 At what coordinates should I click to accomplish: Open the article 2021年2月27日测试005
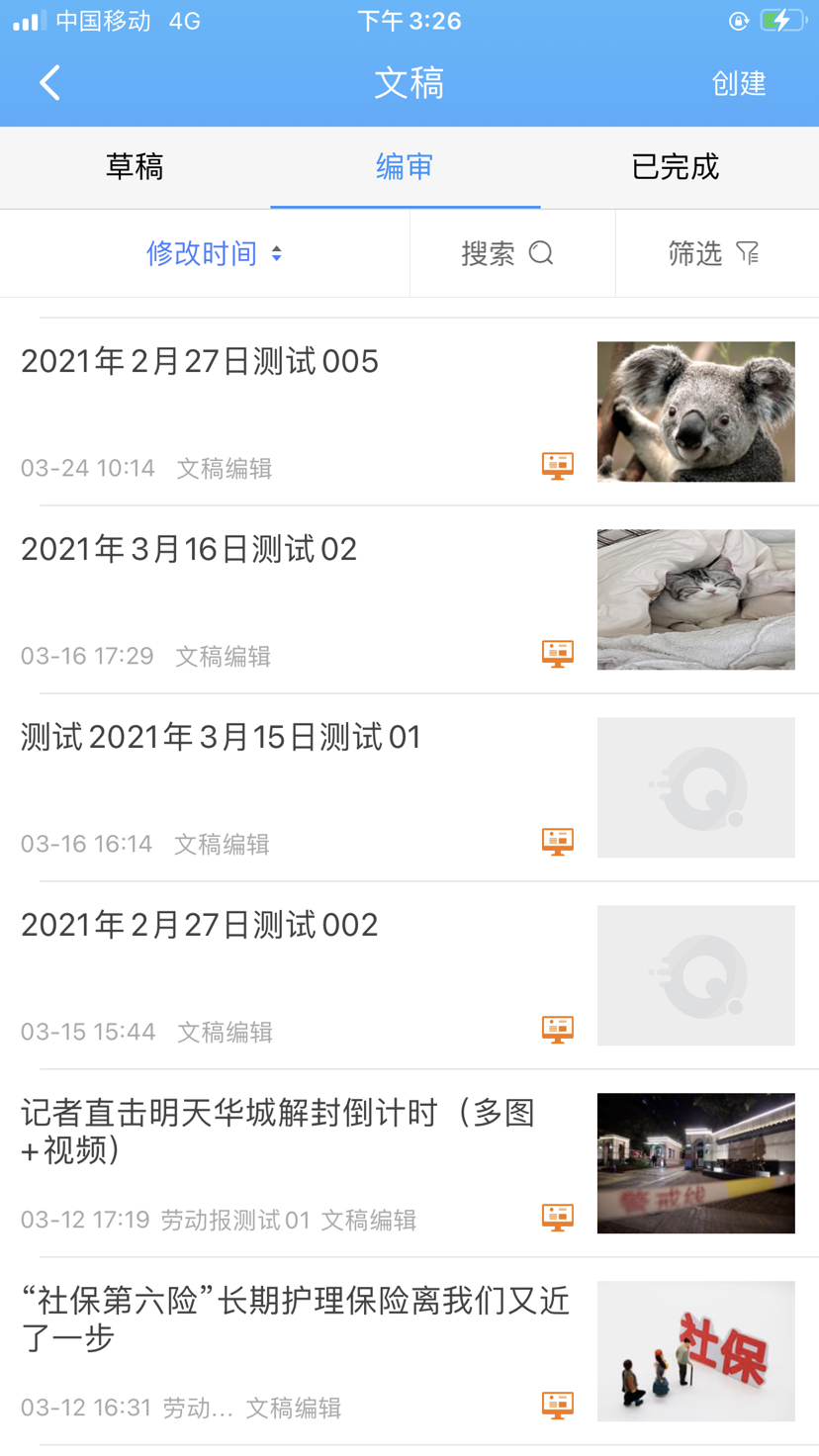(200, 362)
